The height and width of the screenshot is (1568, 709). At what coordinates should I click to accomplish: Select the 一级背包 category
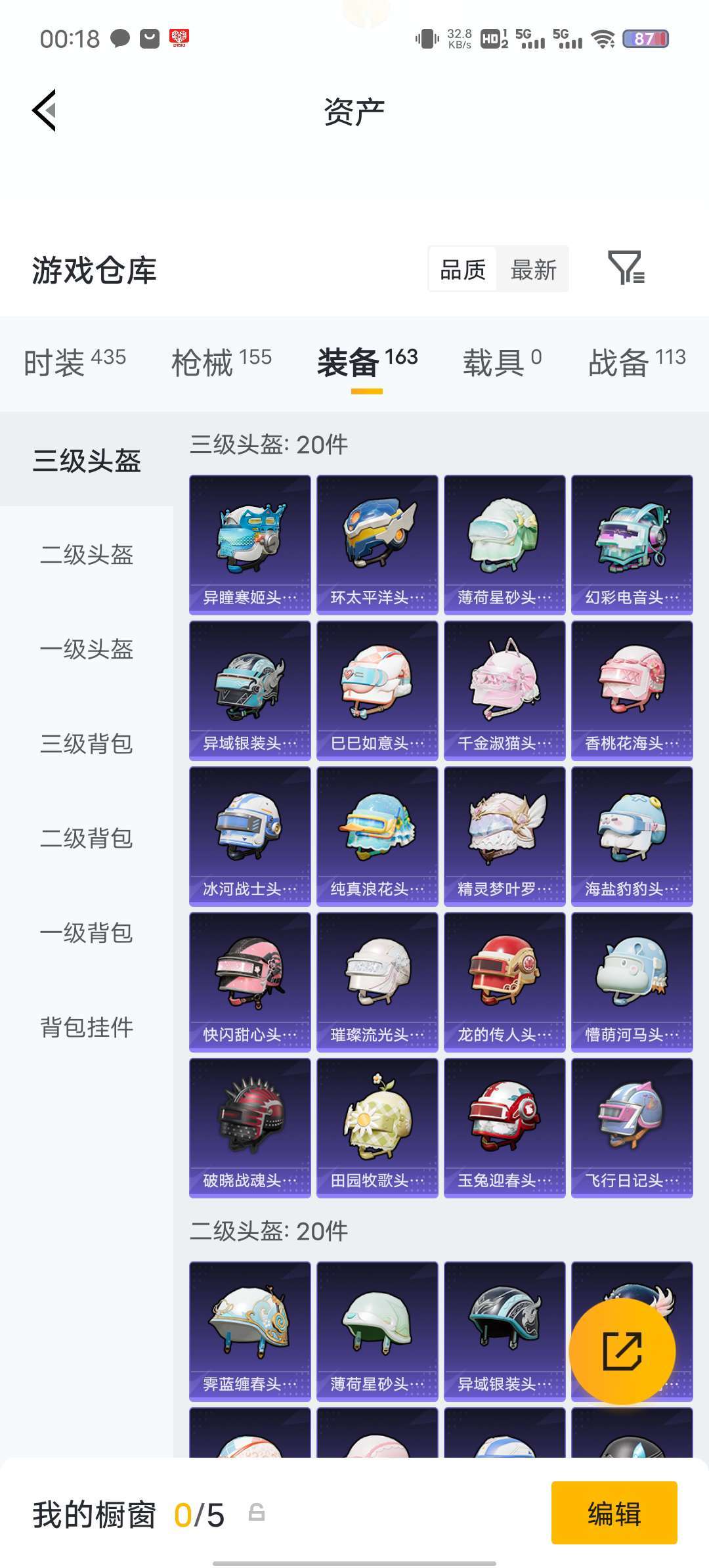pyautogui.click(x=87, y=933)
